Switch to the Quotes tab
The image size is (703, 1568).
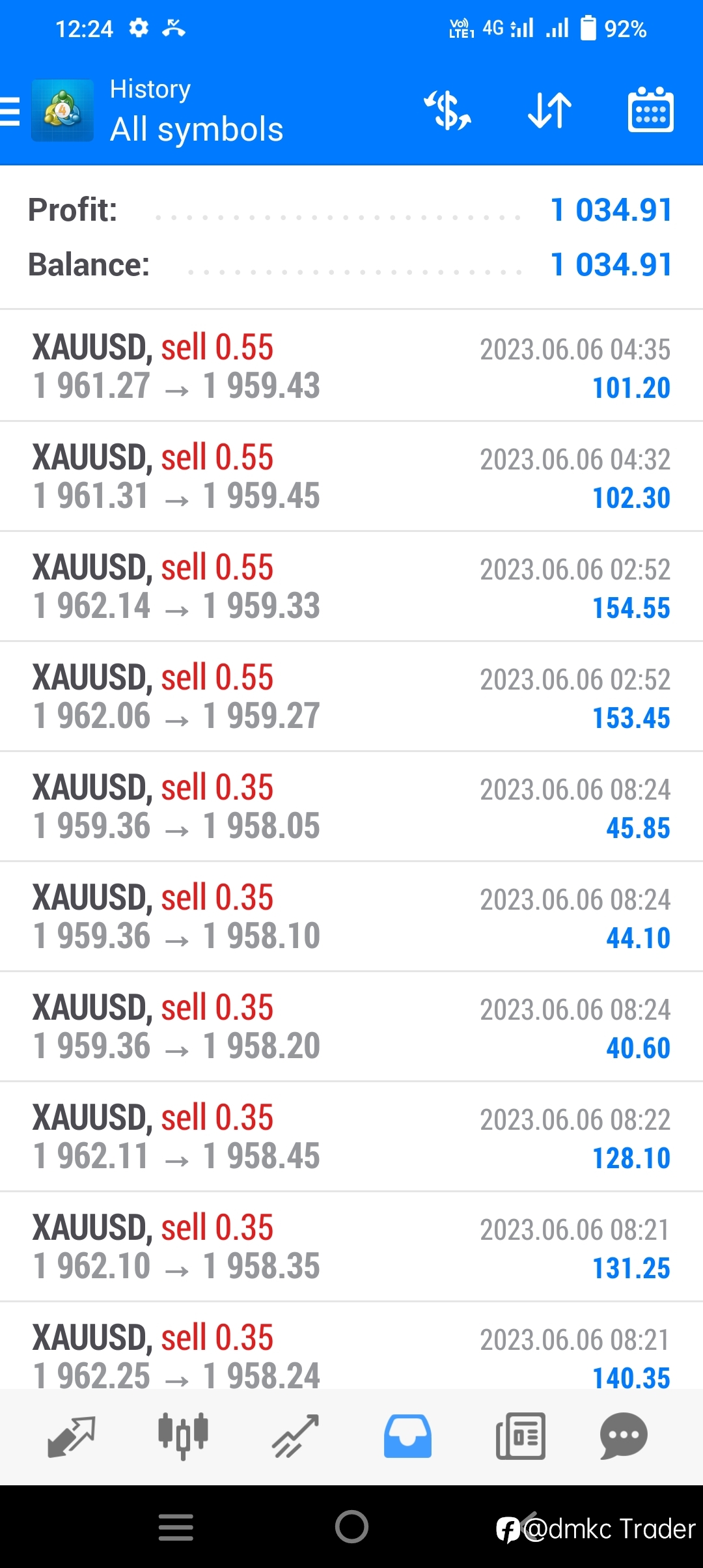(72, 1436)
